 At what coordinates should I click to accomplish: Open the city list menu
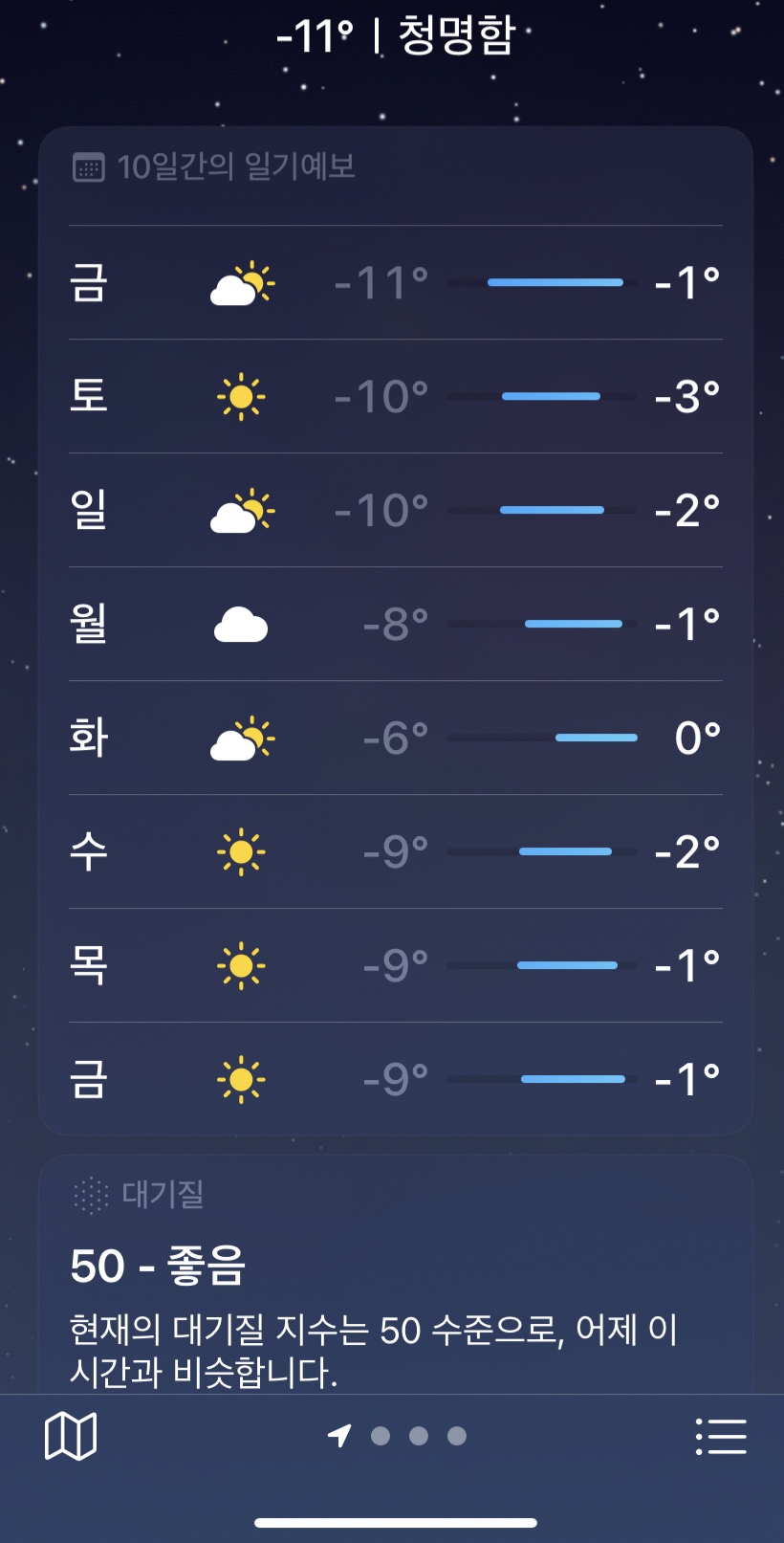pos(721,1436)
